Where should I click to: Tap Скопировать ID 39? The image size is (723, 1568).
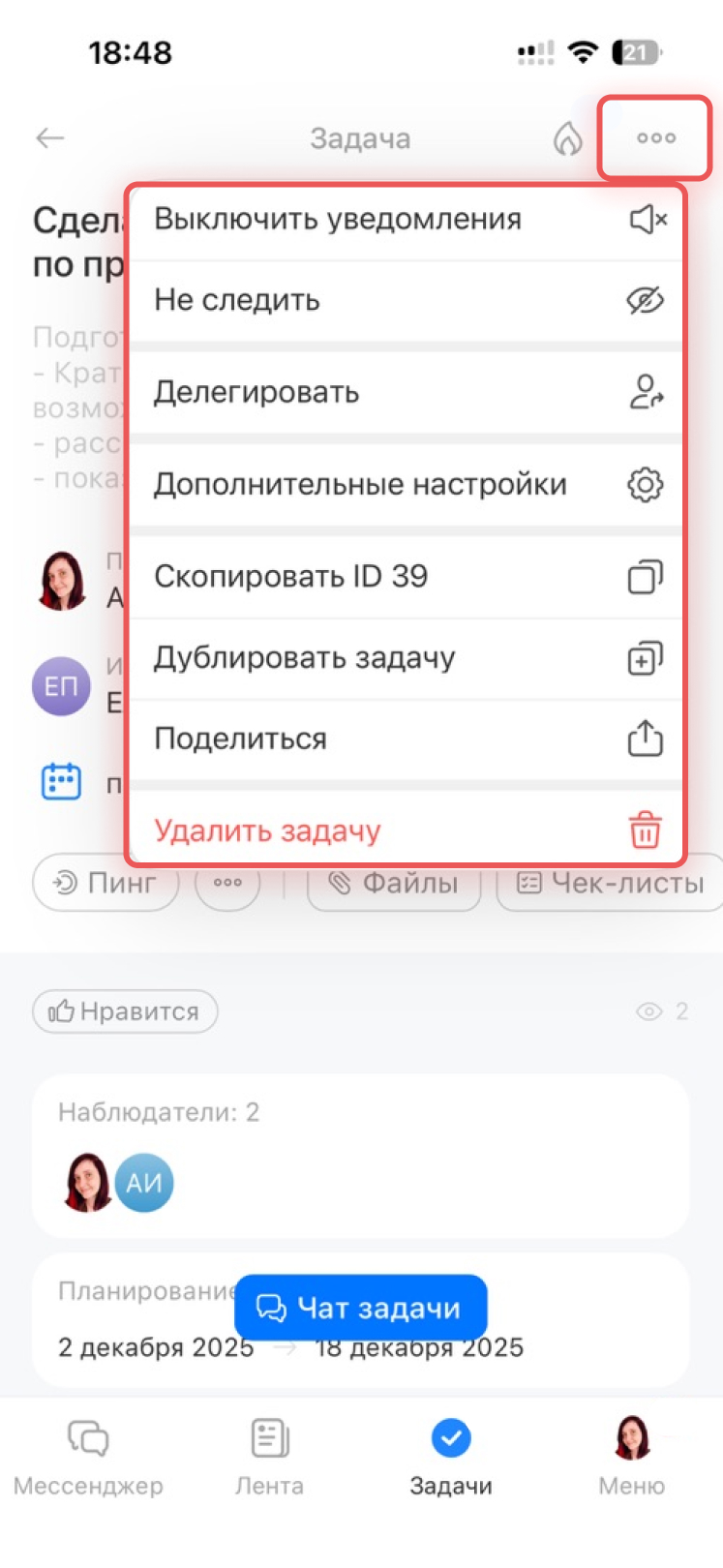[x=407, y=577]
